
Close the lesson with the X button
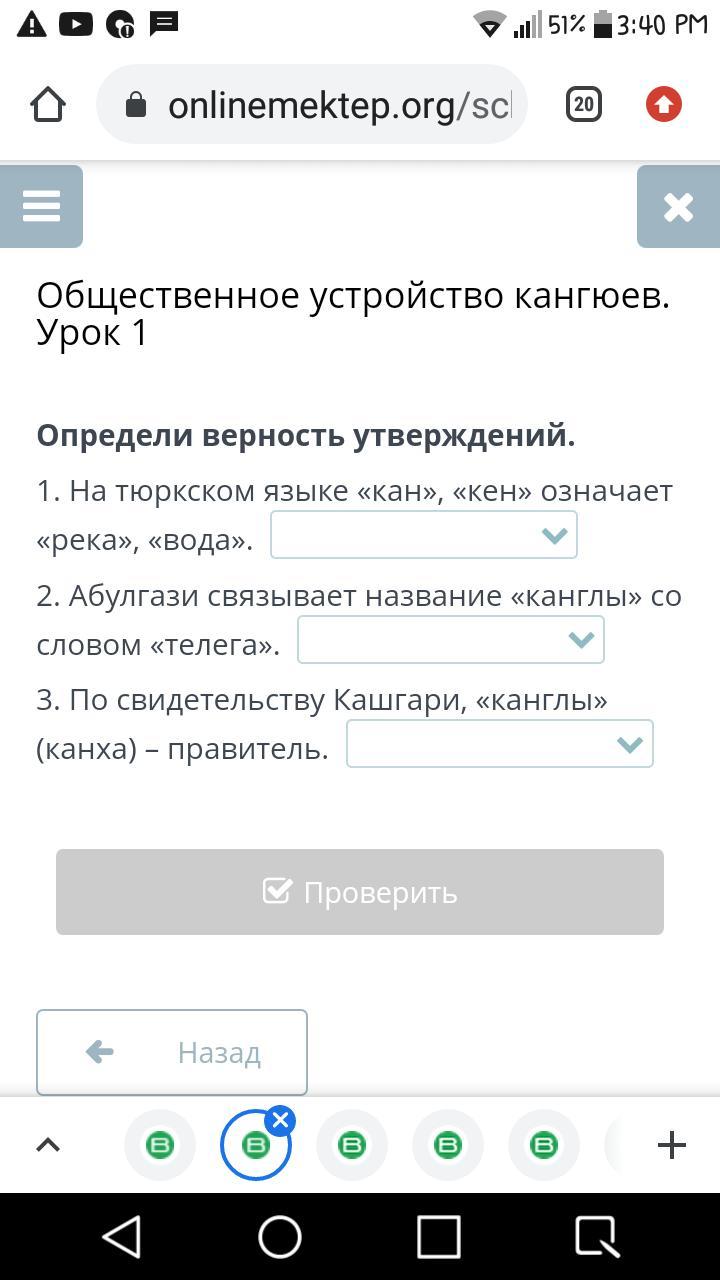(x=678, y=206)
